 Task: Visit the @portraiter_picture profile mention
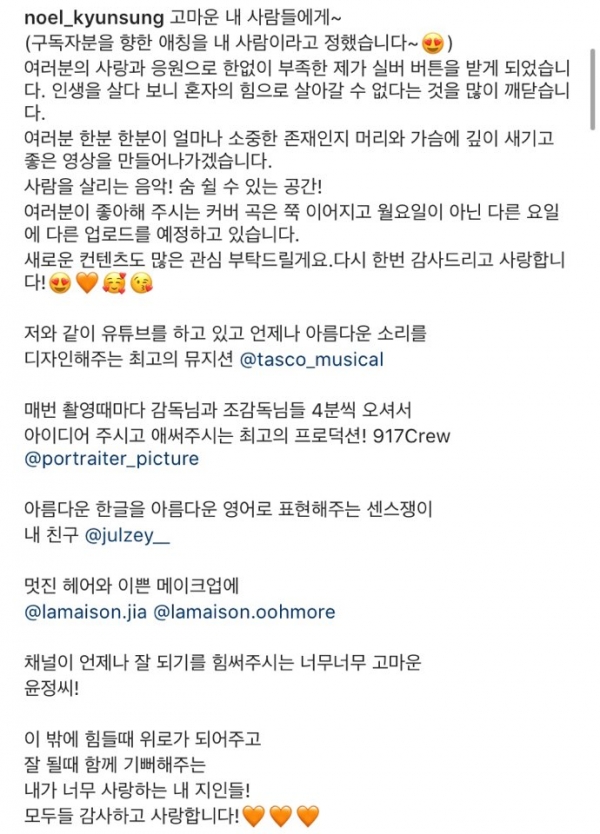(110, 459)
